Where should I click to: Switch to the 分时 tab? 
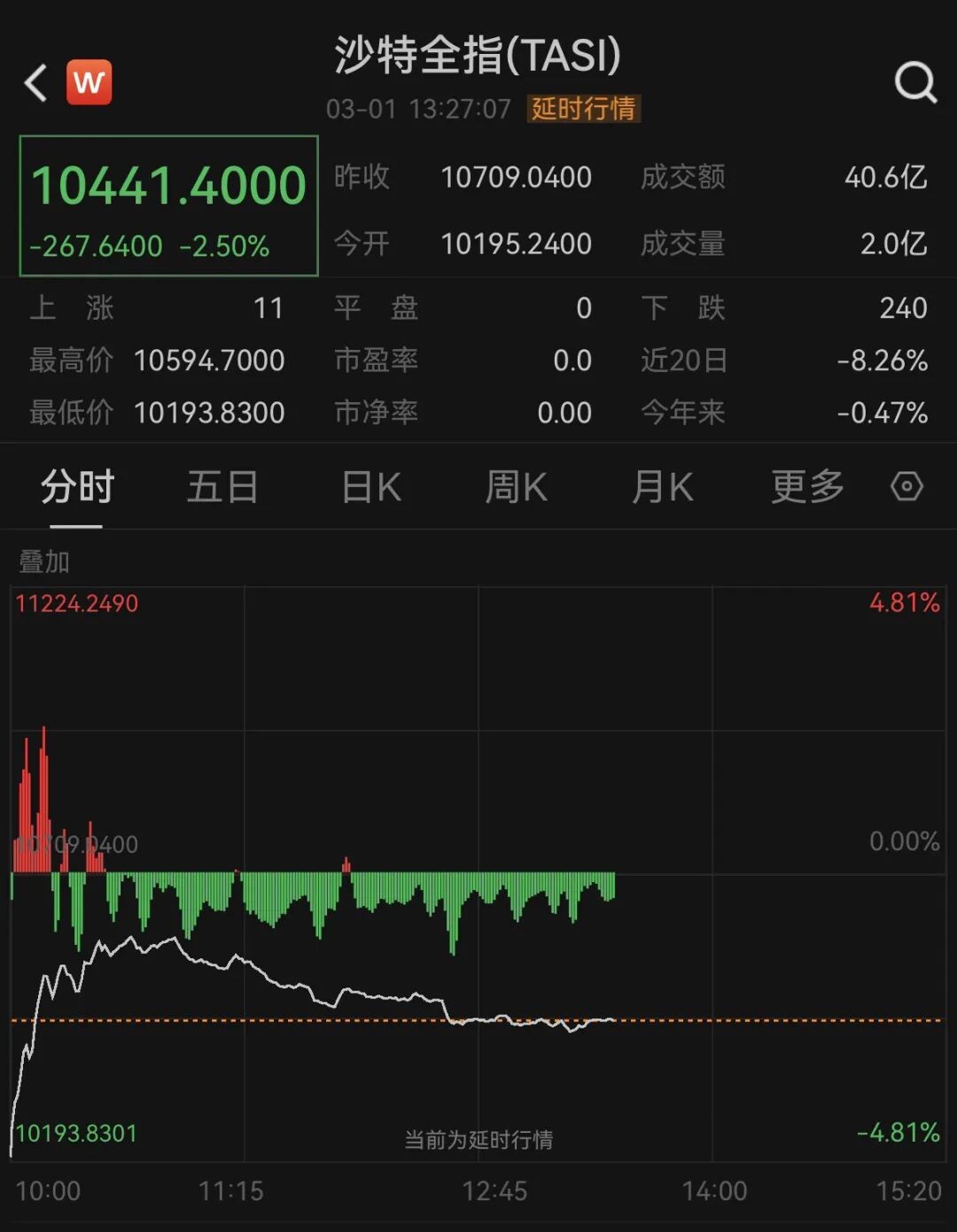[x=77, y=487]
